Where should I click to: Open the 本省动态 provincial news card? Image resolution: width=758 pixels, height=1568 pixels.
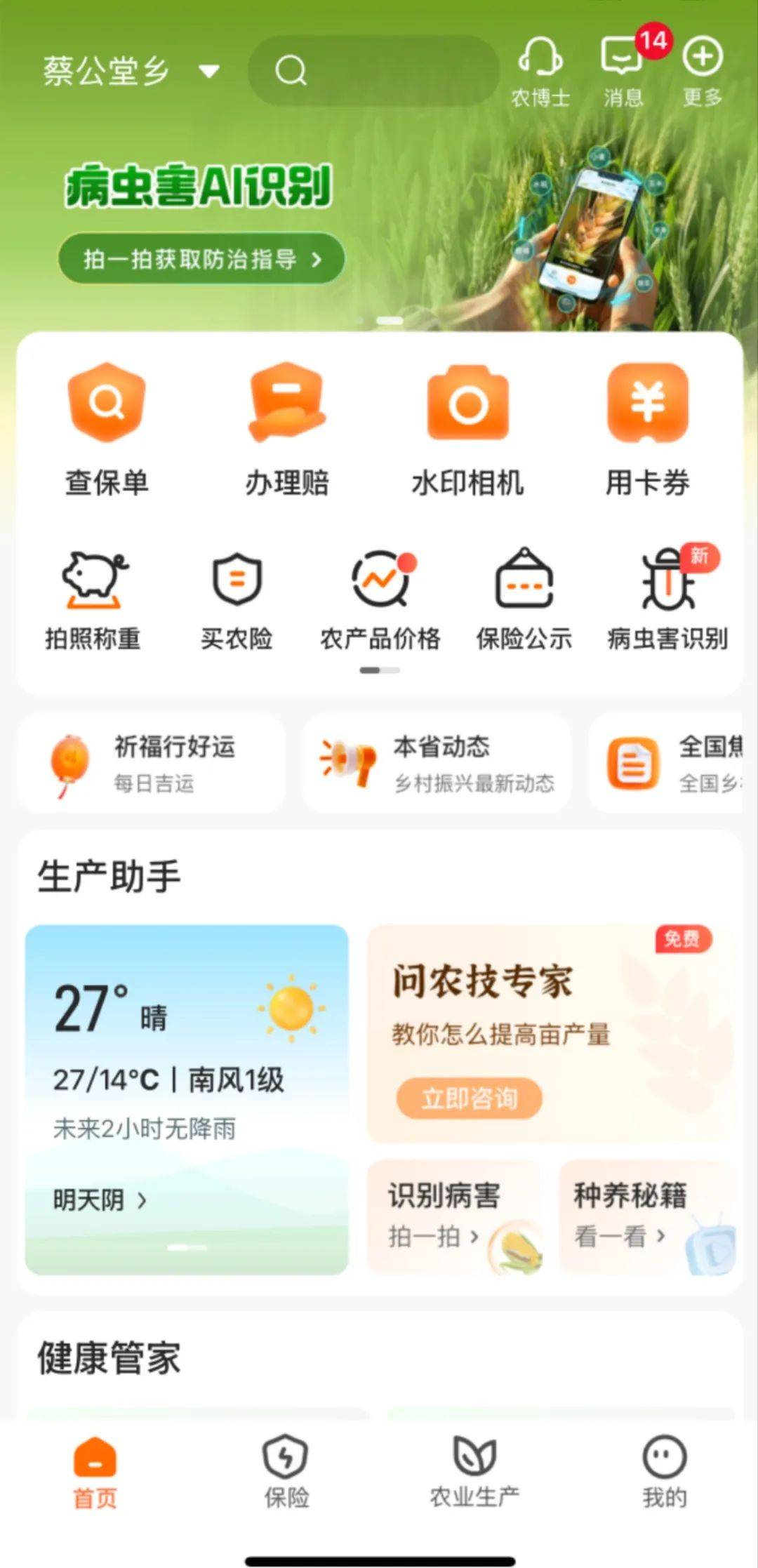coord(437,763)
